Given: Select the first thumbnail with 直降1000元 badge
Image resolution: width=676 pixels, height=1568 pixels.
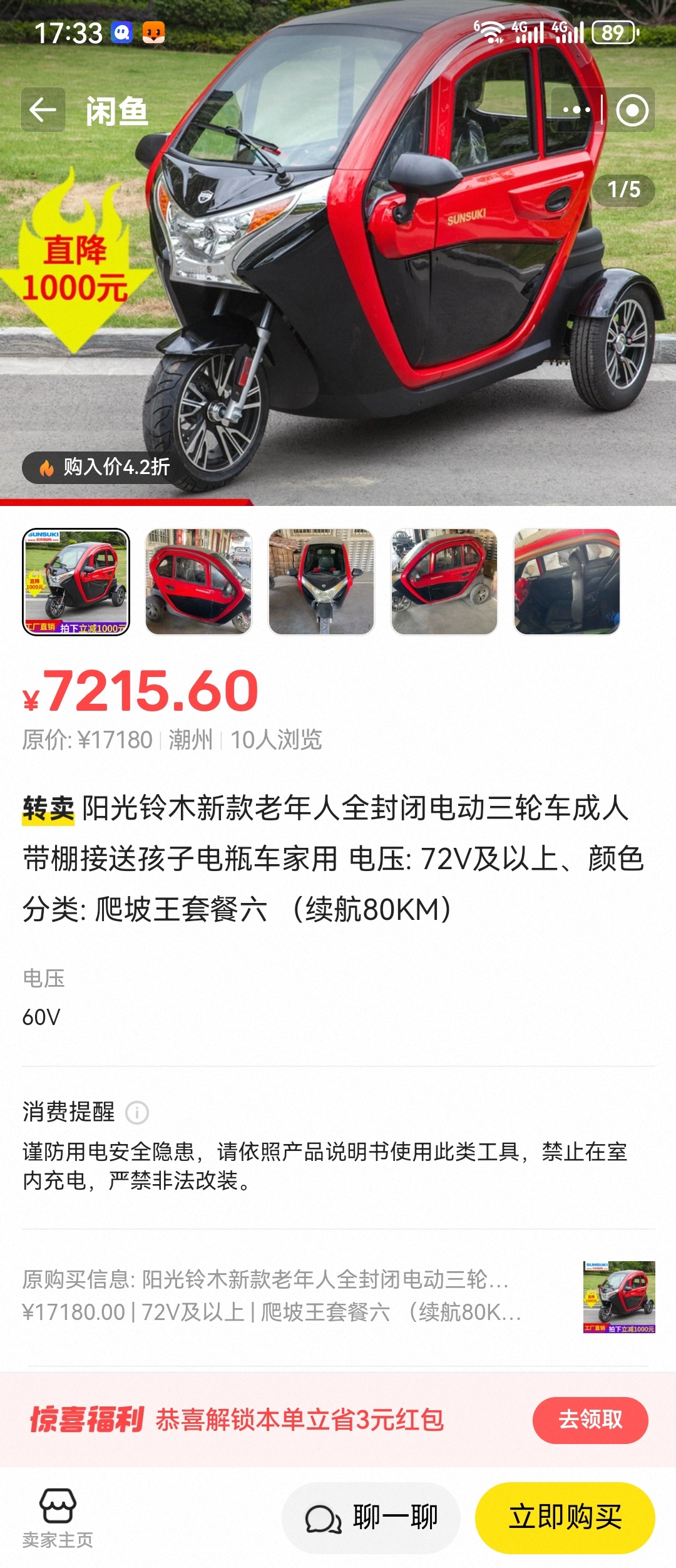Looking at the screenshot, I should (76, 582).
